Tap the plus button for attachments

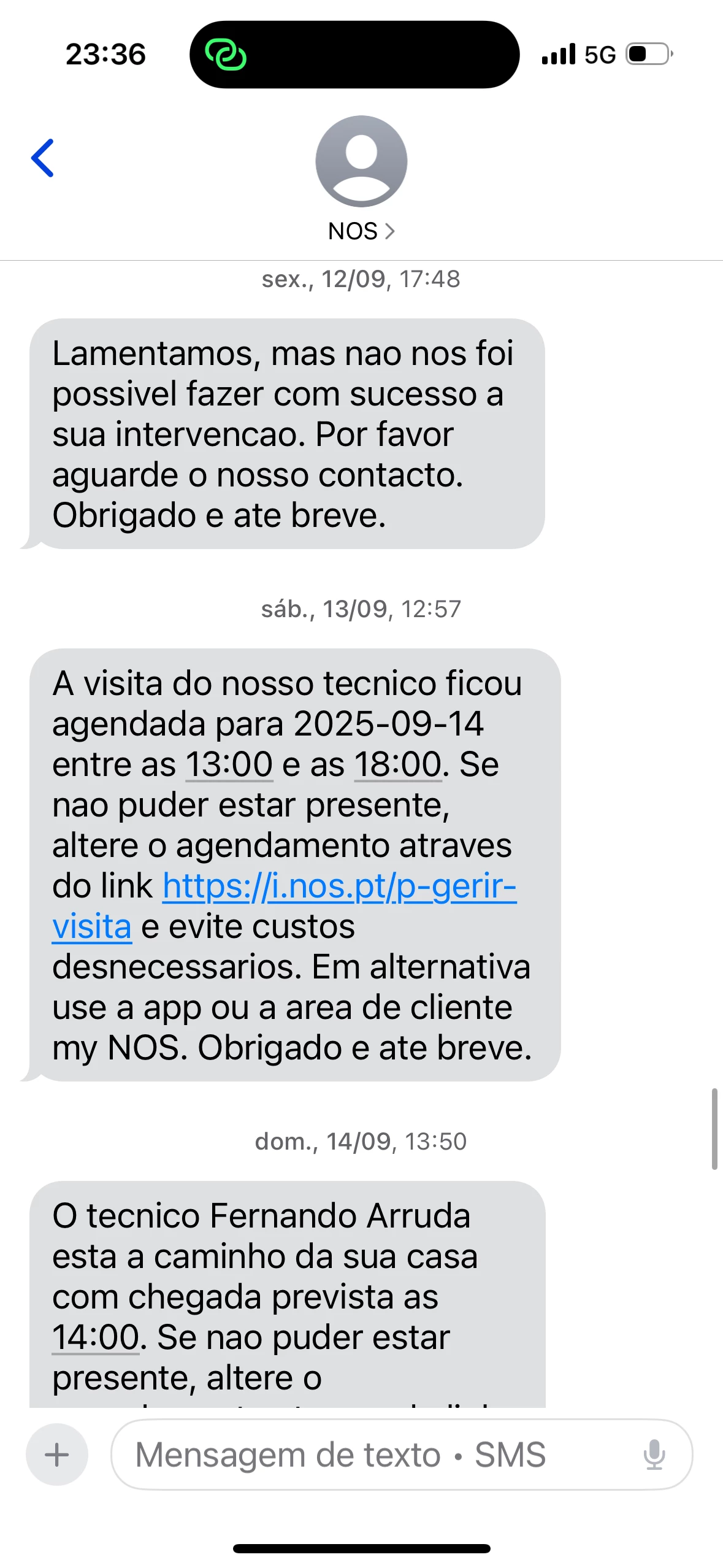click(x=57, y=1454)
